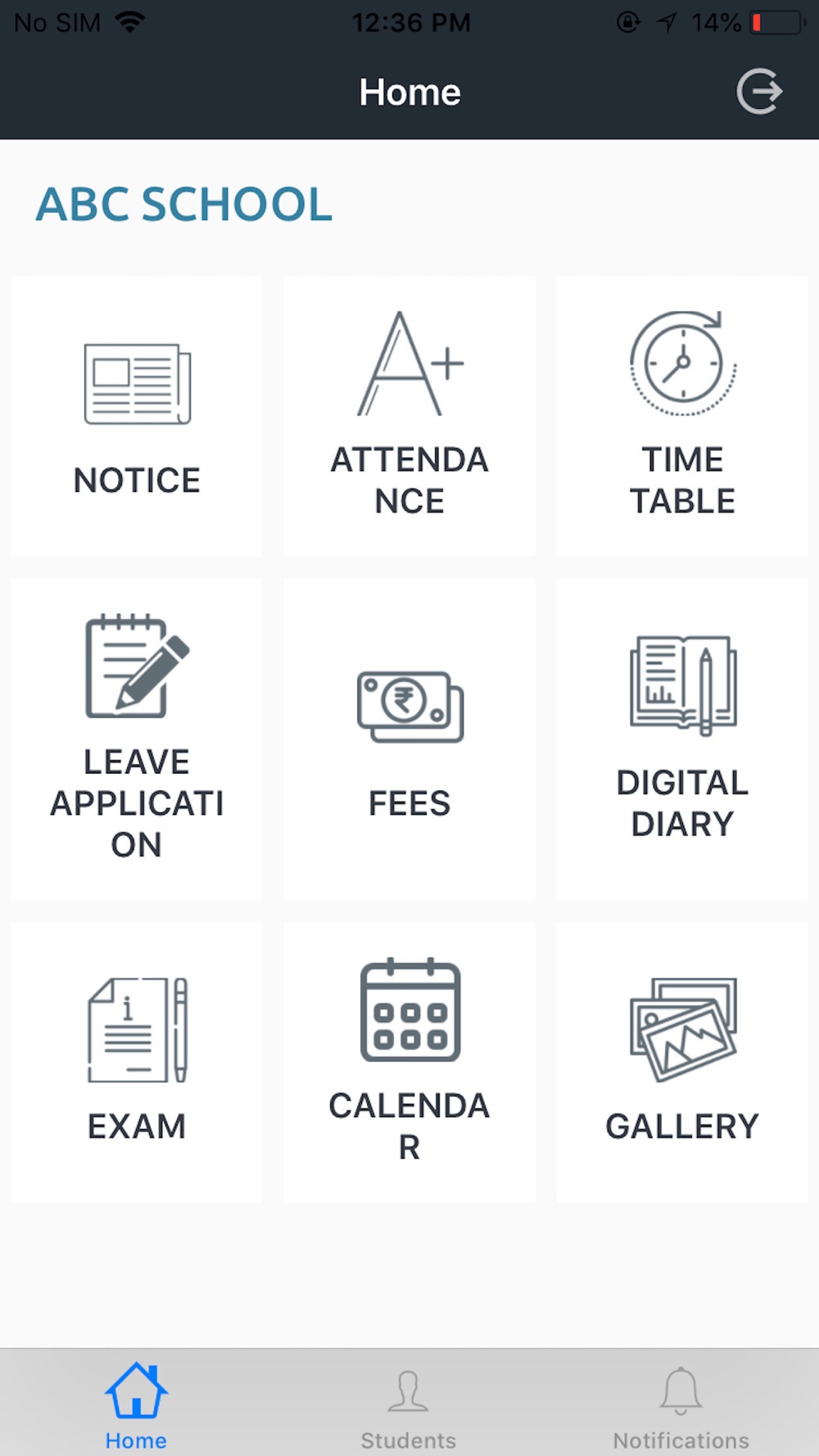Open the Exam tile
The image size is (819, 1456).
[x=137, y=1062]
